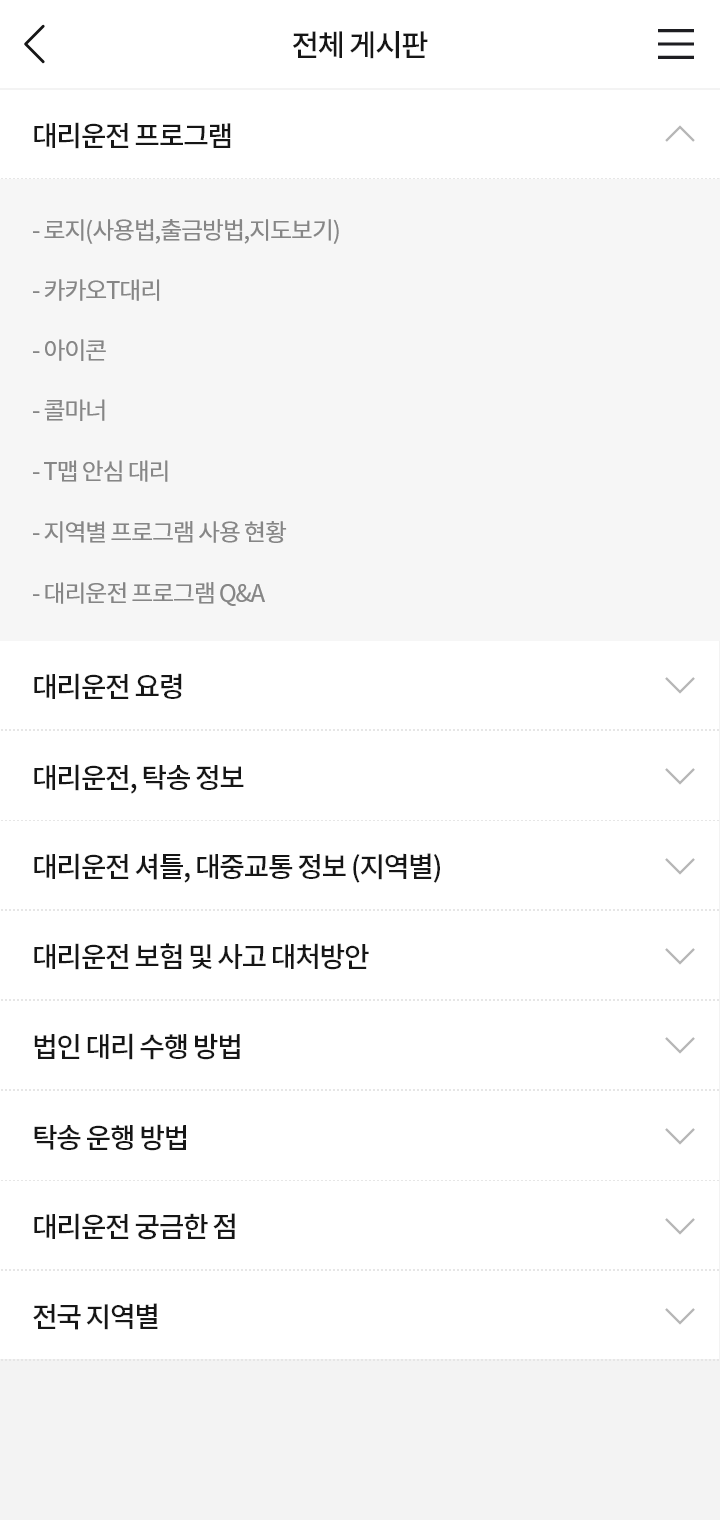Viewport: 720px width, 1520px height.
Task: Open 대리운전 프로그램 Q&A board
Action: click(x=149, y=593)
